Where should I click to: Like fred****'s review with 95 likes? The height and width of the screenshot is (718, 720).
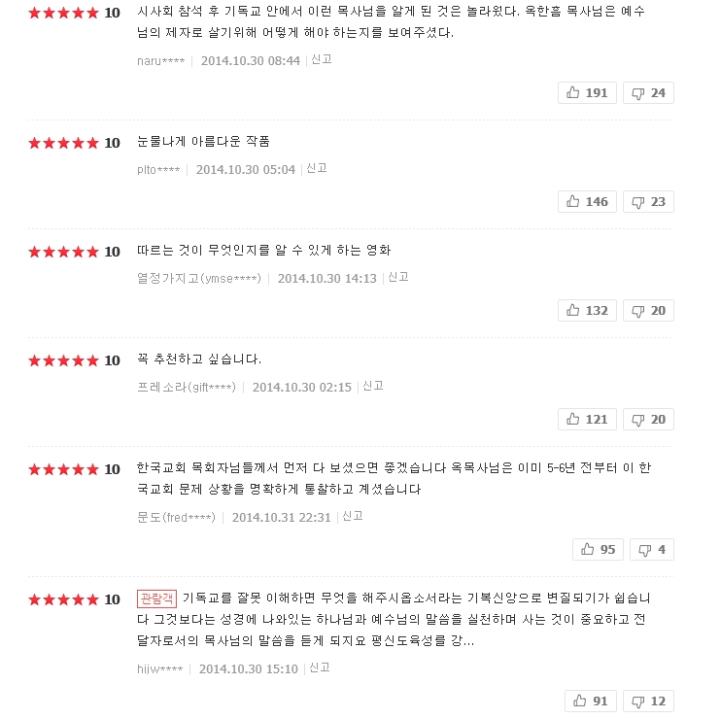click(598, 550)
